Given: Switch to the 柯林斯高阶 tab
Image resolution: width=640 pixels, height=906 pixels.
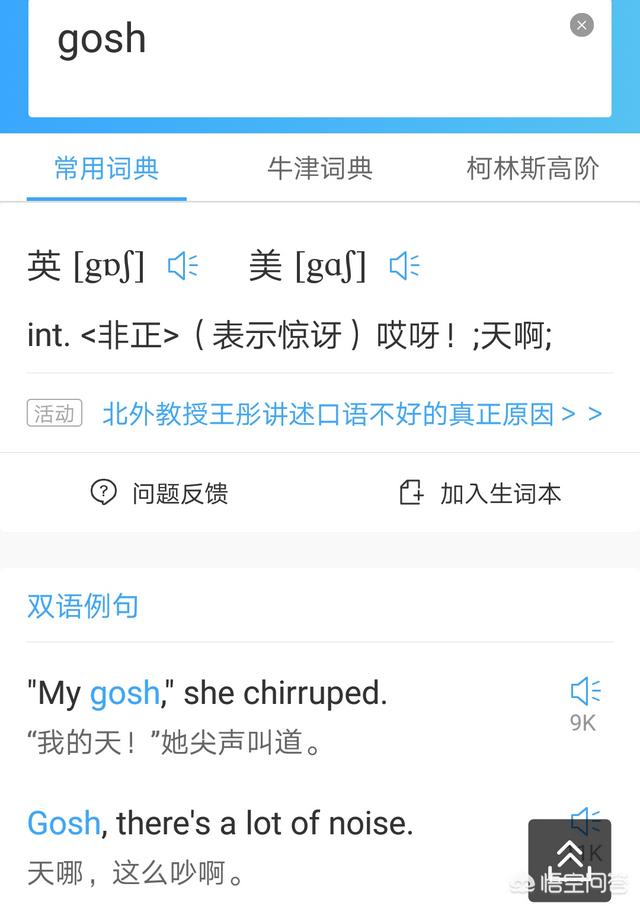Looking at the screenshot, I should [532, 168].
